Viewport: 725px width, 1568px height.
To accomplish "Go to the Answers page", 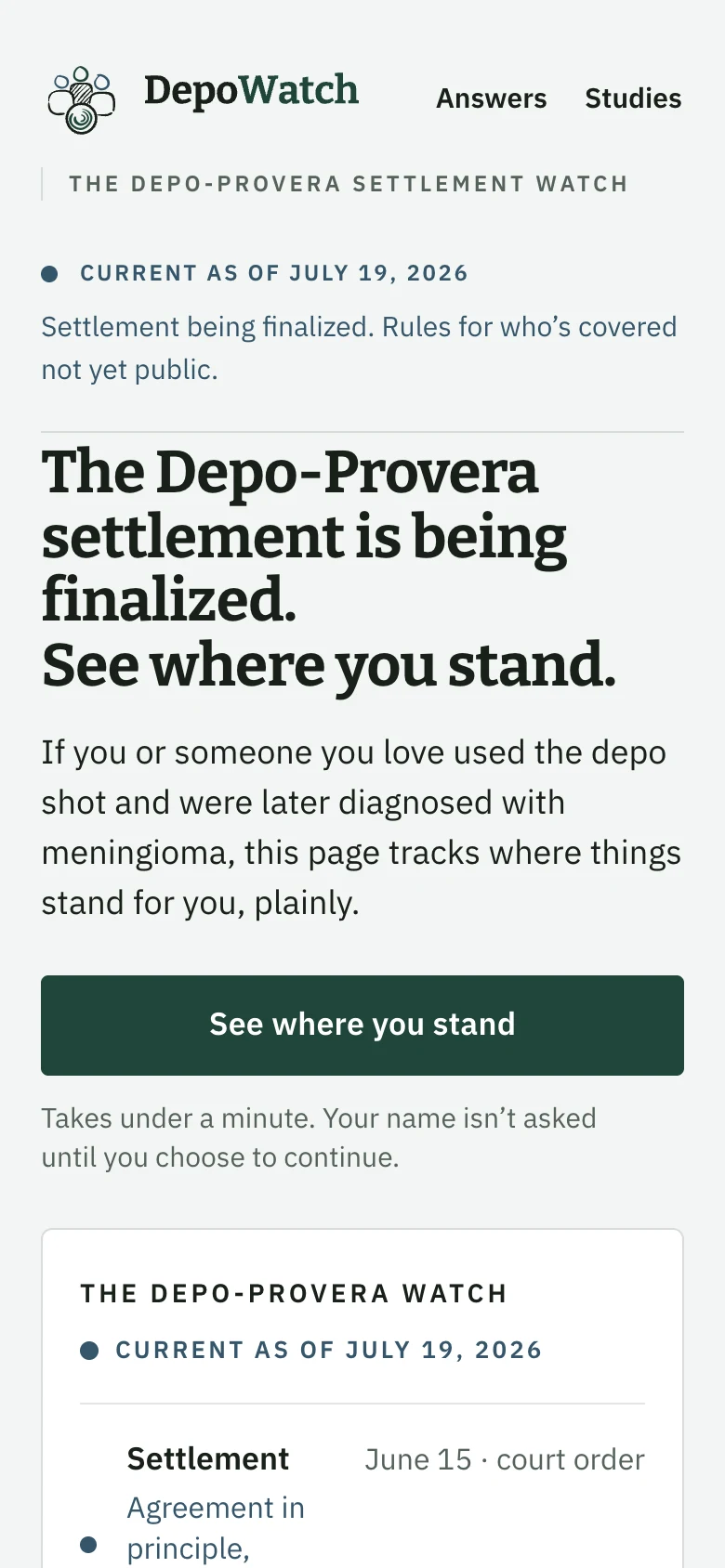I will pyautogui.click(x=492, y=98).
